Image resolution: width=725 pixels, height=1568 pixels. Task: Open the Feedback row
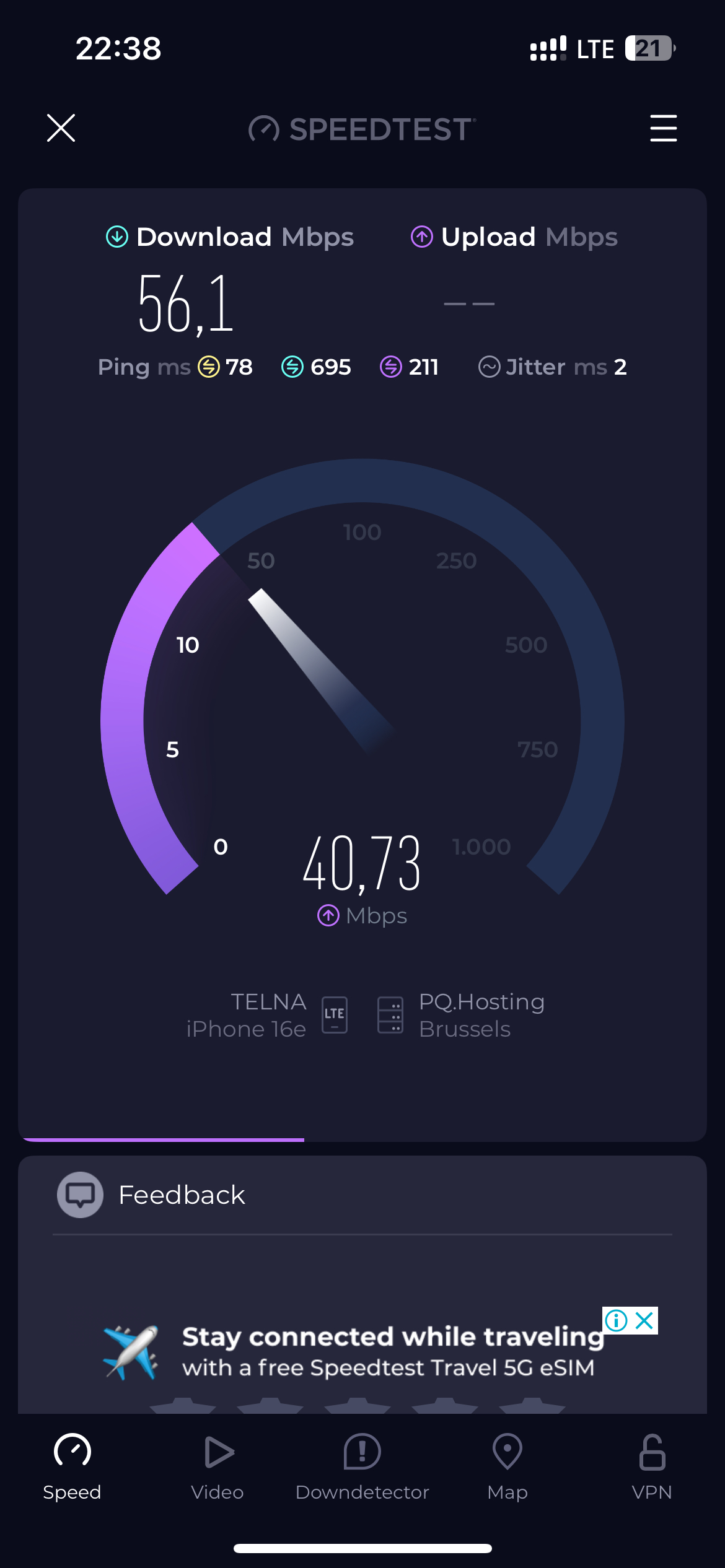click(362, 1195)
